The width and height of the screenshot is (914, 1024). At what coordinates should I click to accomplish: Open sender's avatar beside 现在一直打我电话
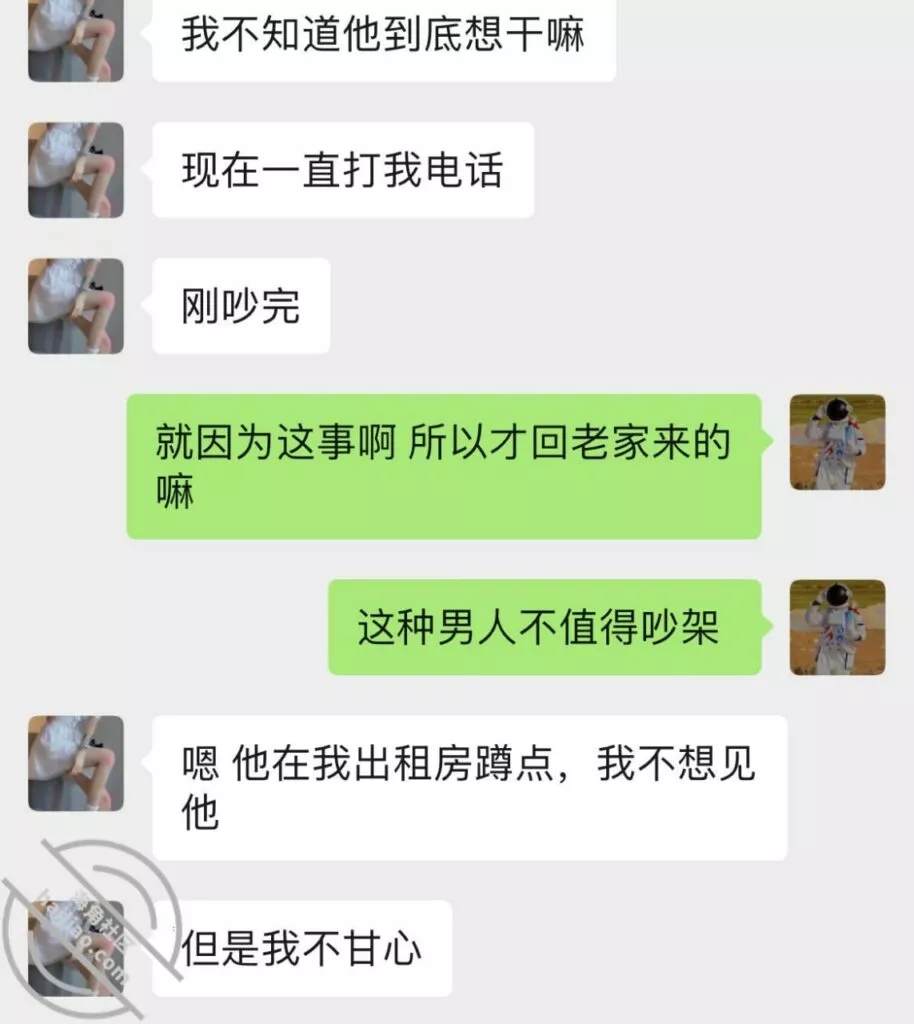tap(76, 170)
